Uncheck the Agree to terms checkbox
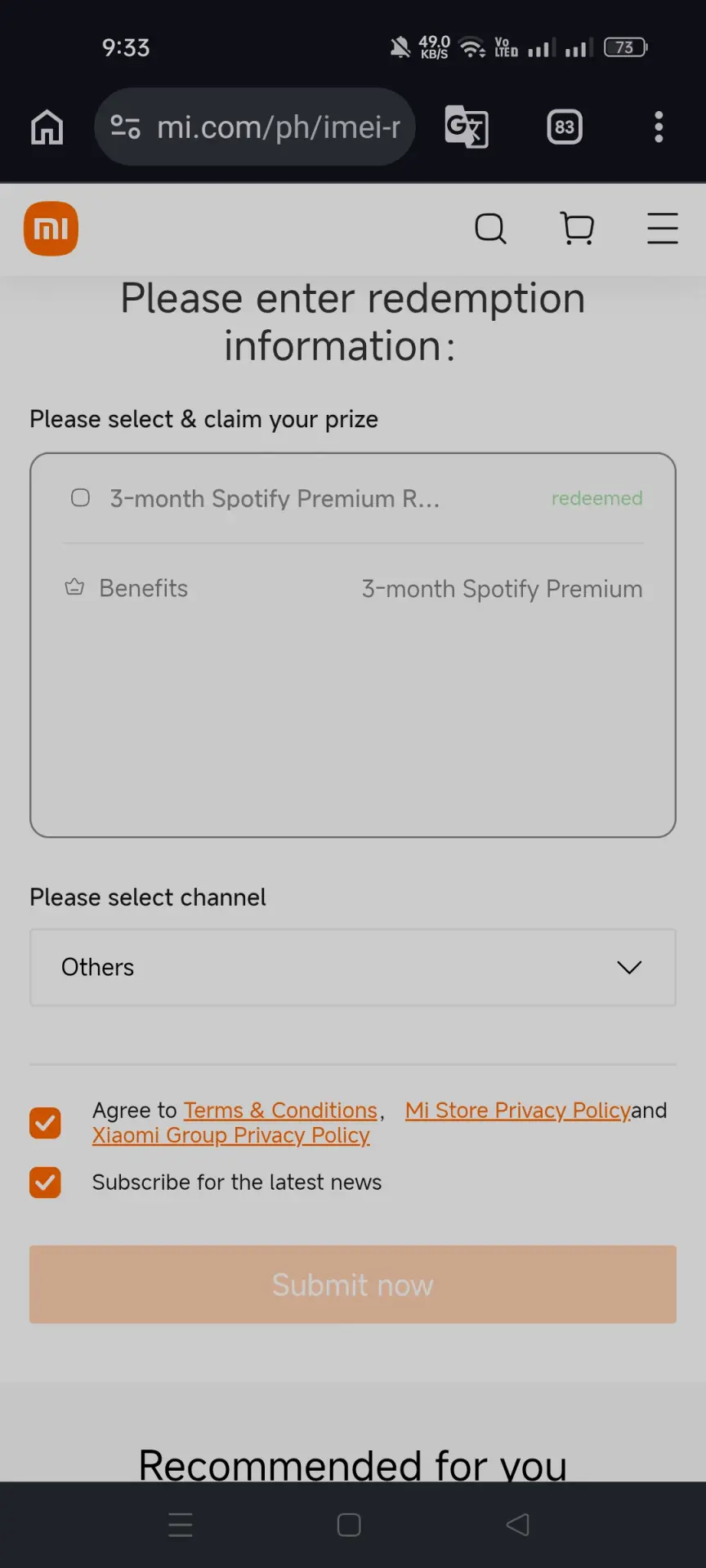The height and width of the screenshot is (1568, 706). coord(45,1123)
